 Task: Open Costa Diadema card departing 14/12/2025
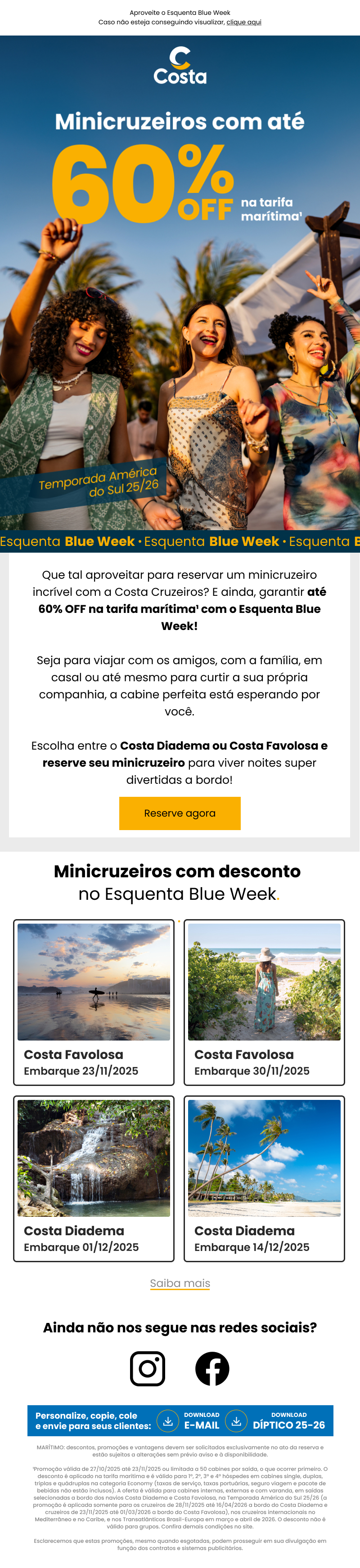tap(264, 1179)
